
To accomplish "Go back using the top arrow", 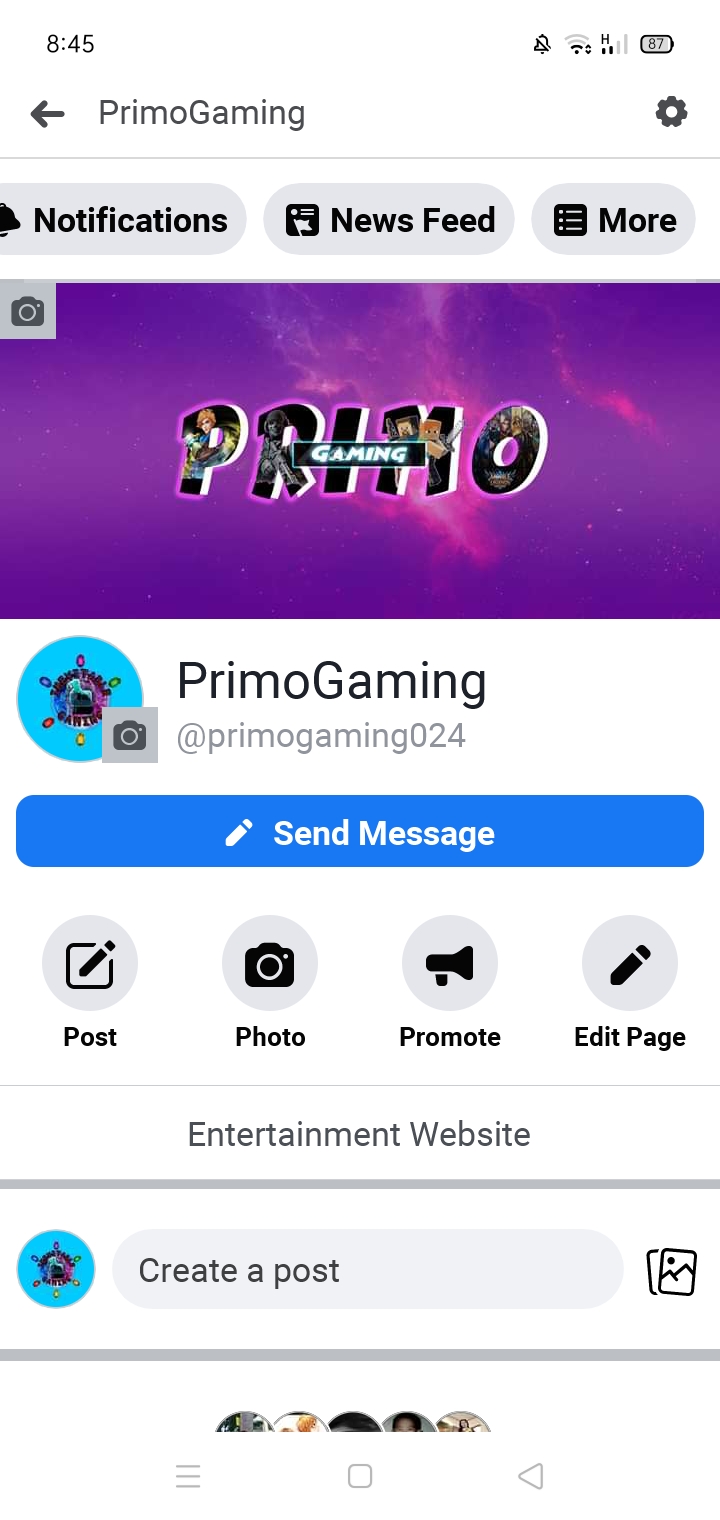I will point(47,114).
